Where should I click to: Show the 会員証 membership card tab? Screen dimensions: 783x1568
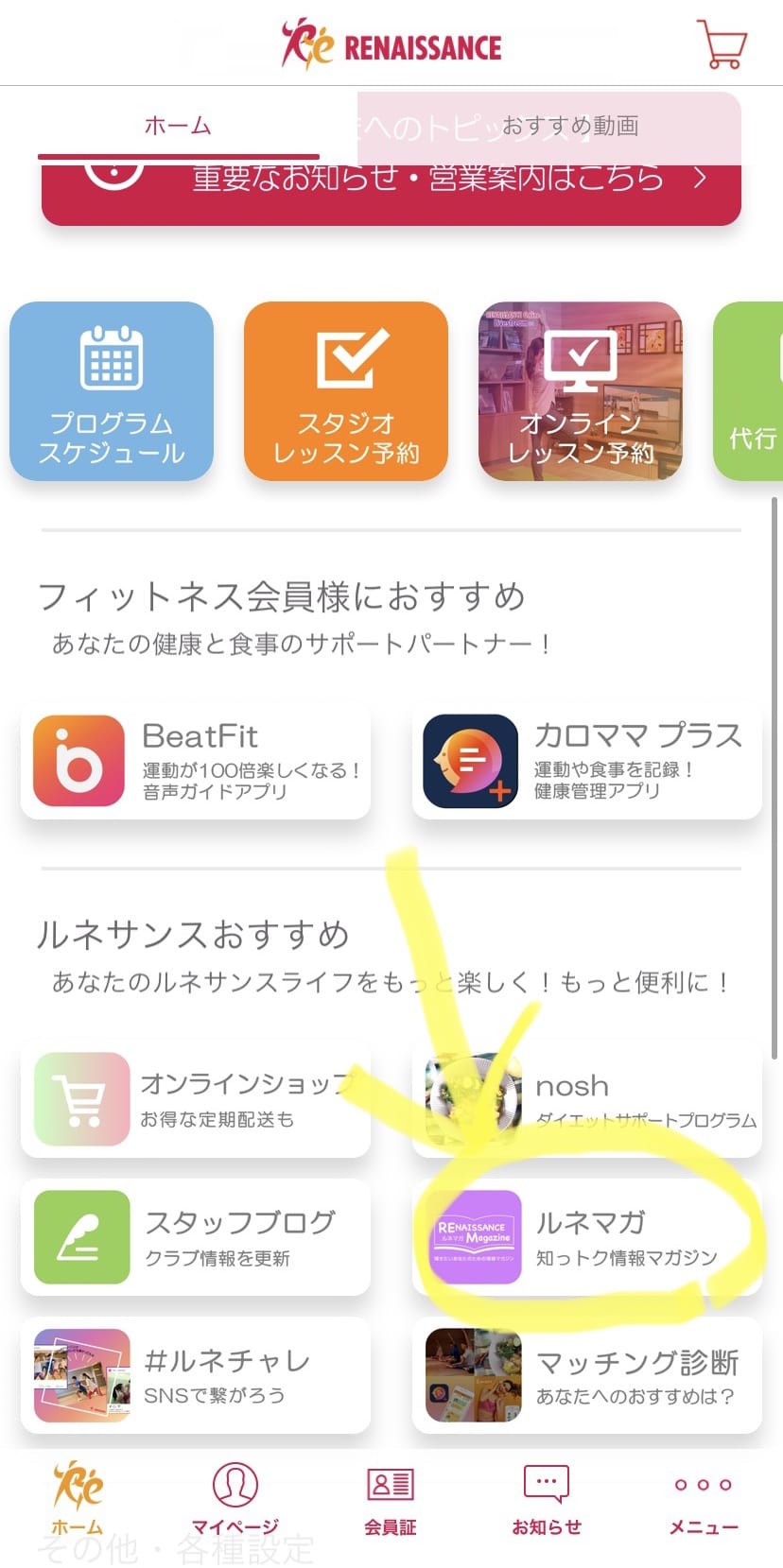pyautogui.click(x=390, y=1500)
